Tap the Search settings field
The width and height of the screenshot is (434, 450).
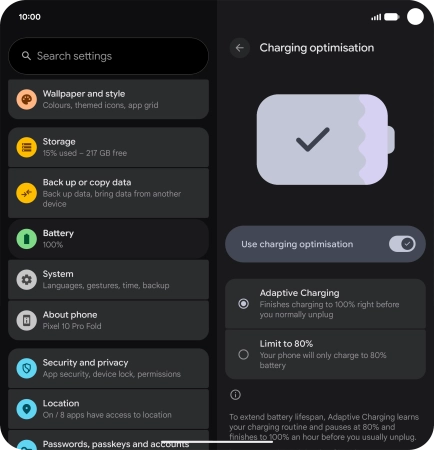tap(108, 56)
